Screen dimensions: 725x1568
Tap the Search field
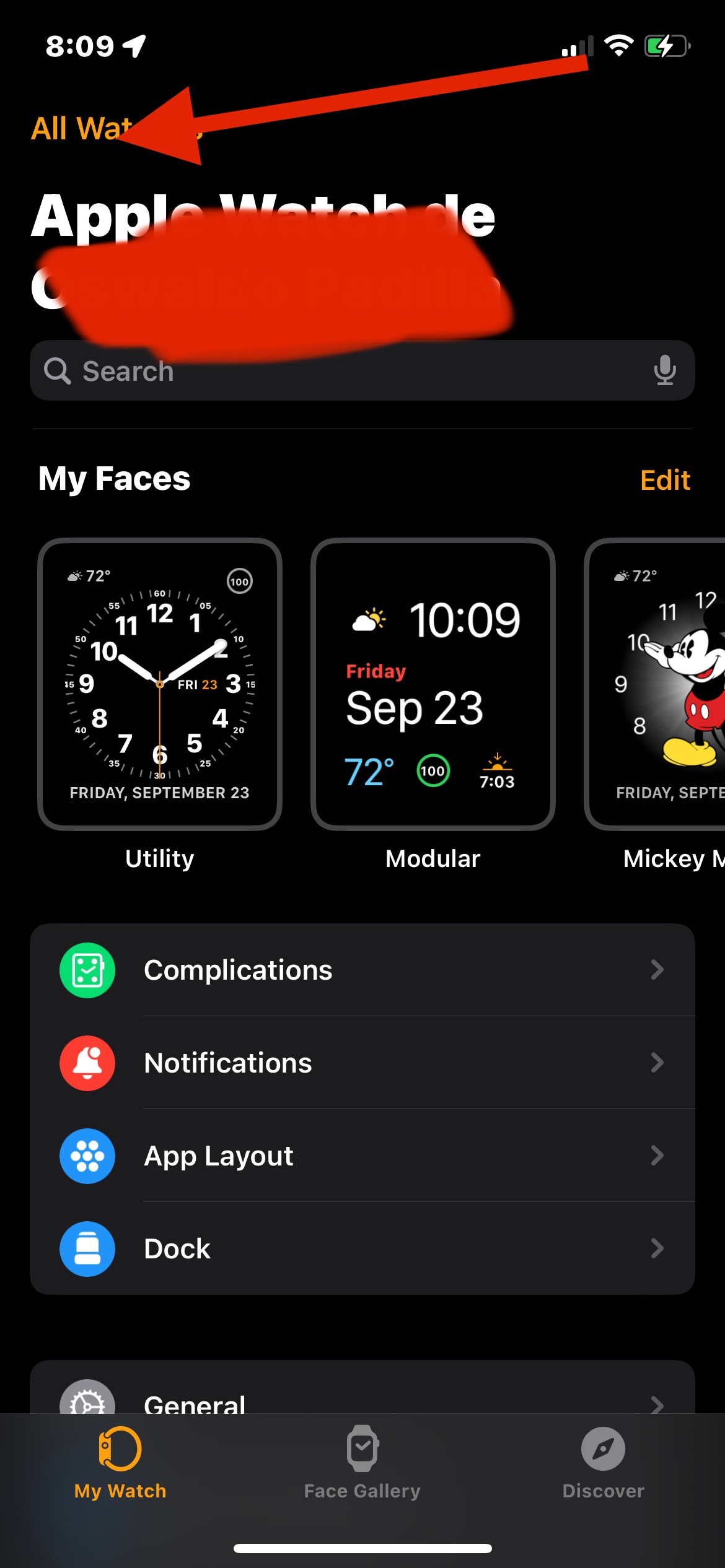click(x=347, y=371)
